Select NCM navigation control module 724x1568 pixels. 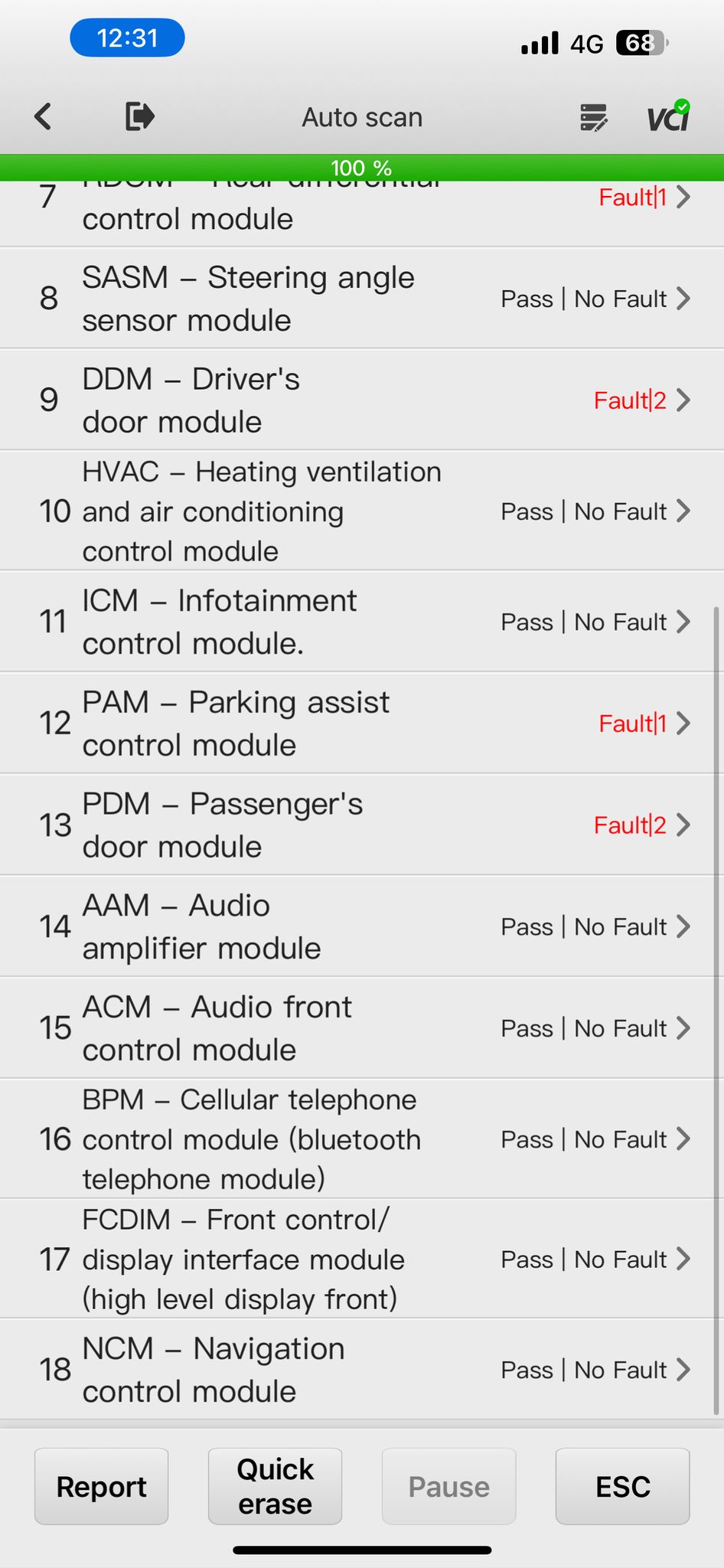362,1369
